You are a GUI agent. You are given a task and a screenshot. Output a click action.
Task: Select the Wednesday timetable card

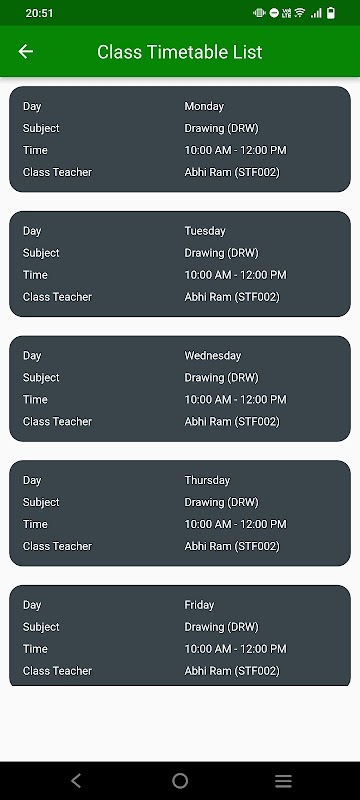click(180, 388)
